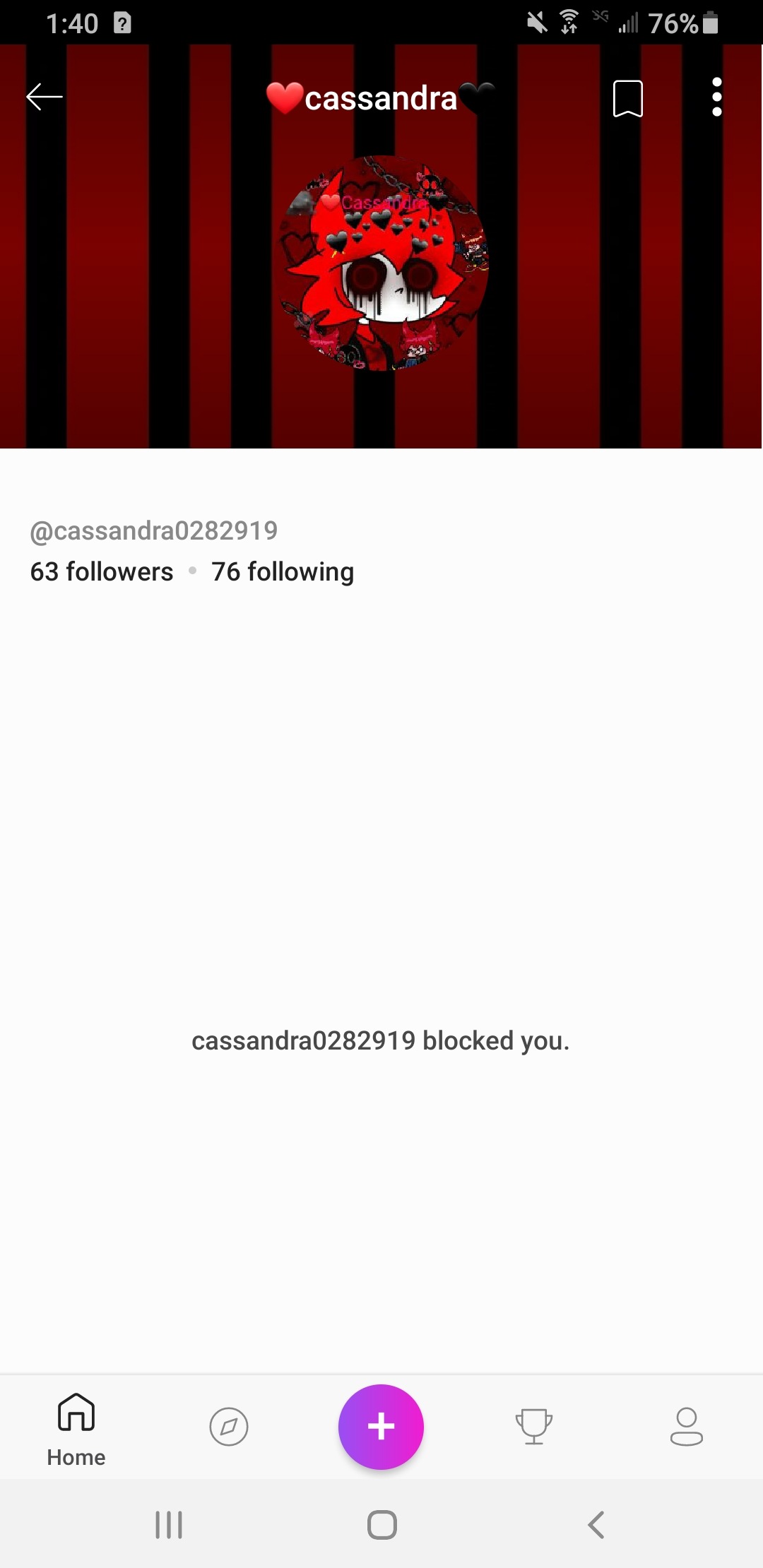Open the trophy challenges tab
Viewport: 763px width, 1568px height.
click(x=534, y=1427)
